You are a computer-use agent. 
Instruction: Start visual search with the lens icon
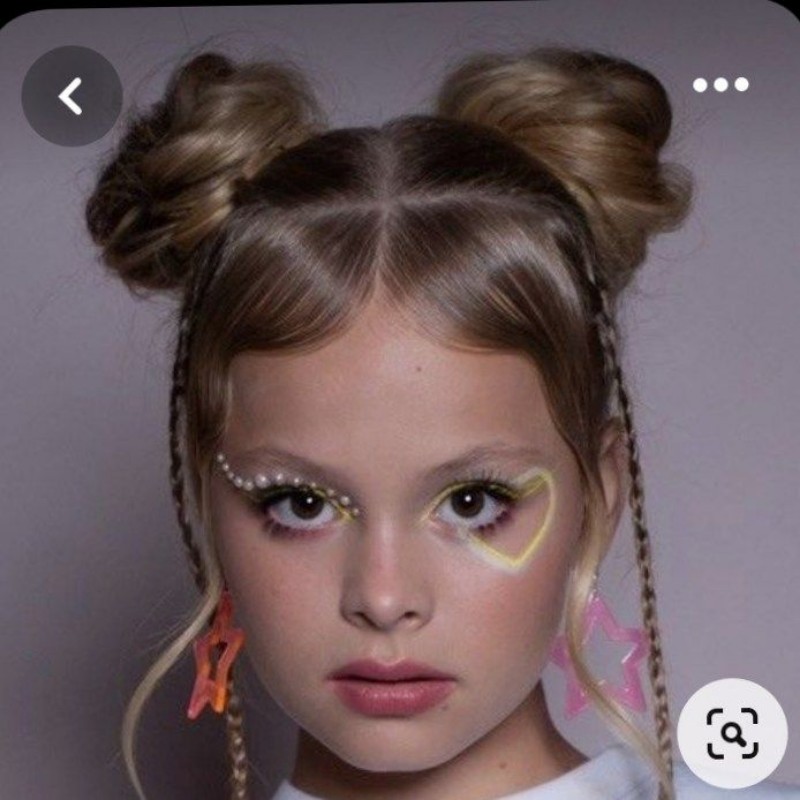pos(732,734)
